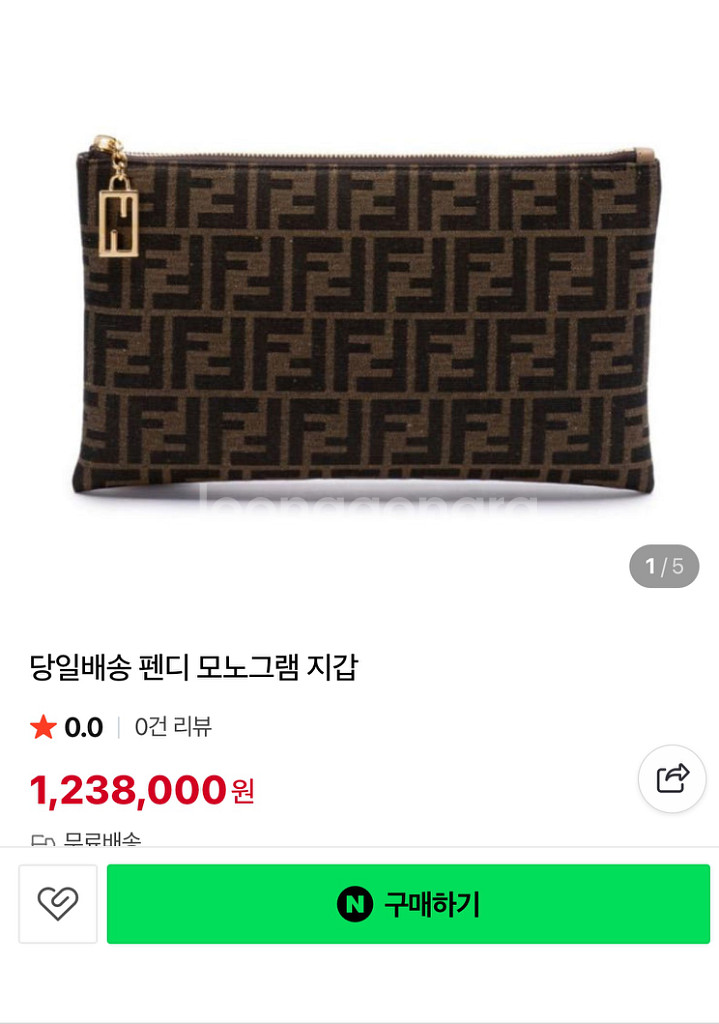Open the Fendi wallet product photo
Image resolution: width=719 pixels, height=1024 pixels.
[x=362, y=320]
